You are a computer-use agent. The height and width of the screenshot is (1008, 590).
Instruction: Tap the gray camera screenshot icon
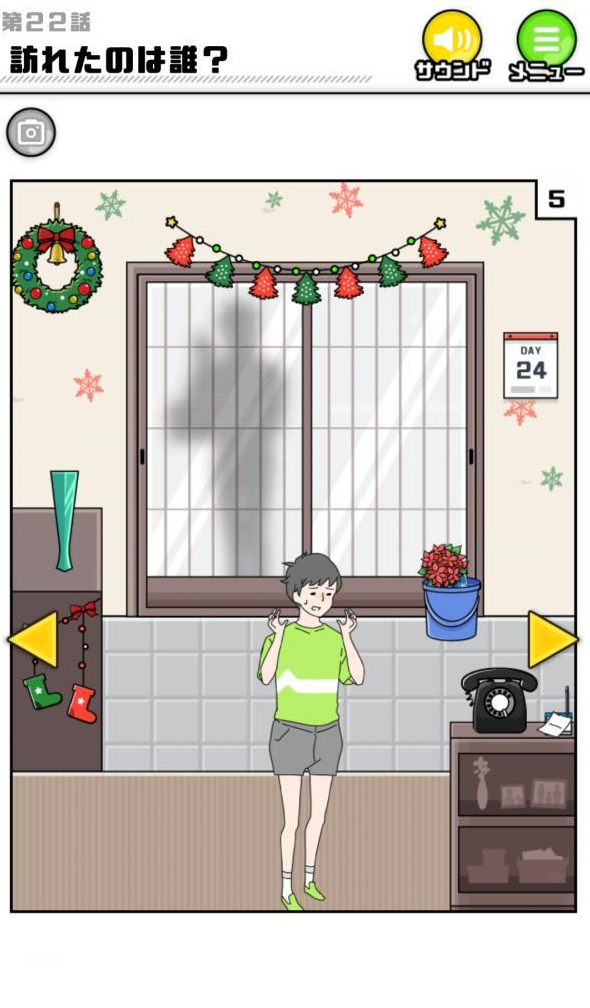31,132
